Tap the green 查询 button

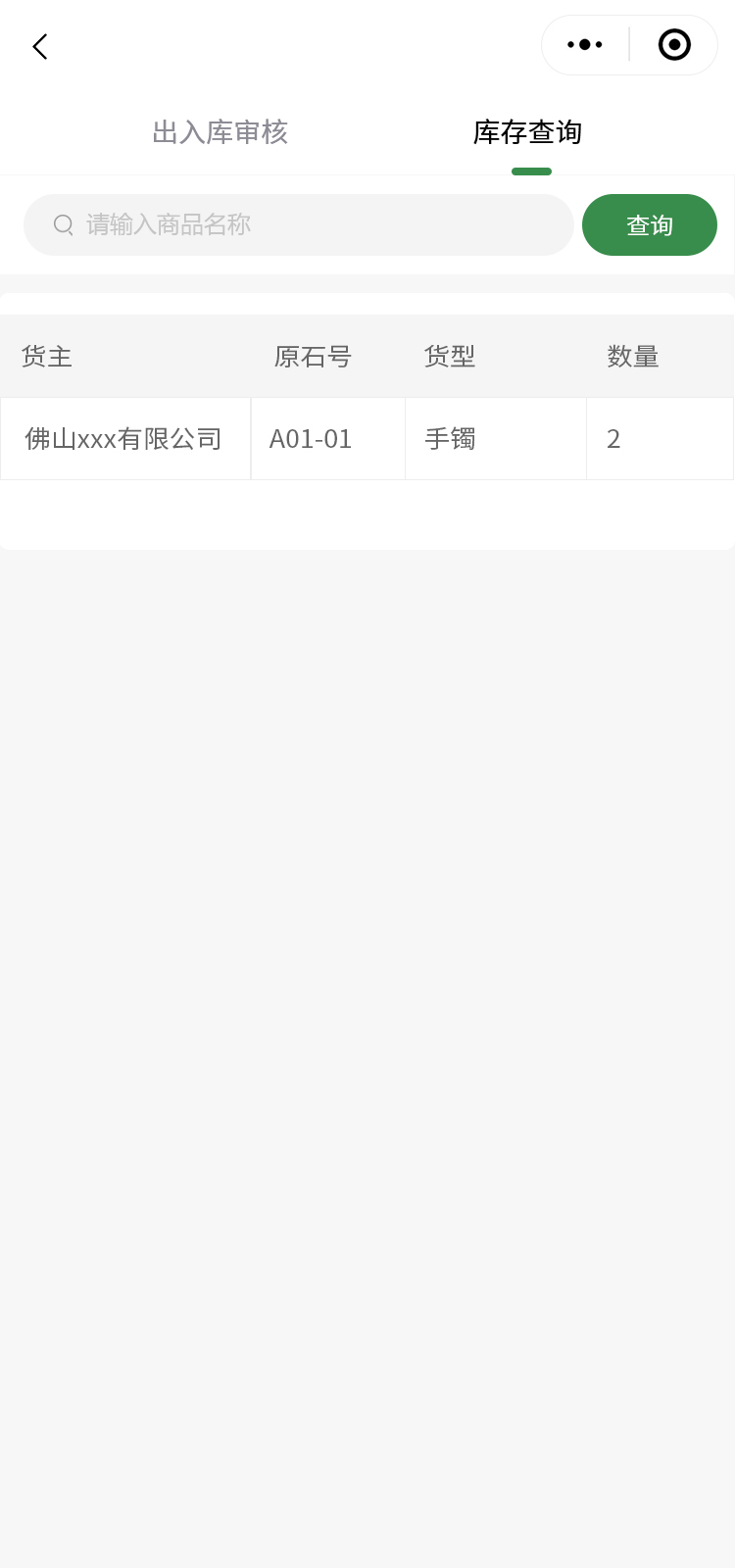coord(649,225)
